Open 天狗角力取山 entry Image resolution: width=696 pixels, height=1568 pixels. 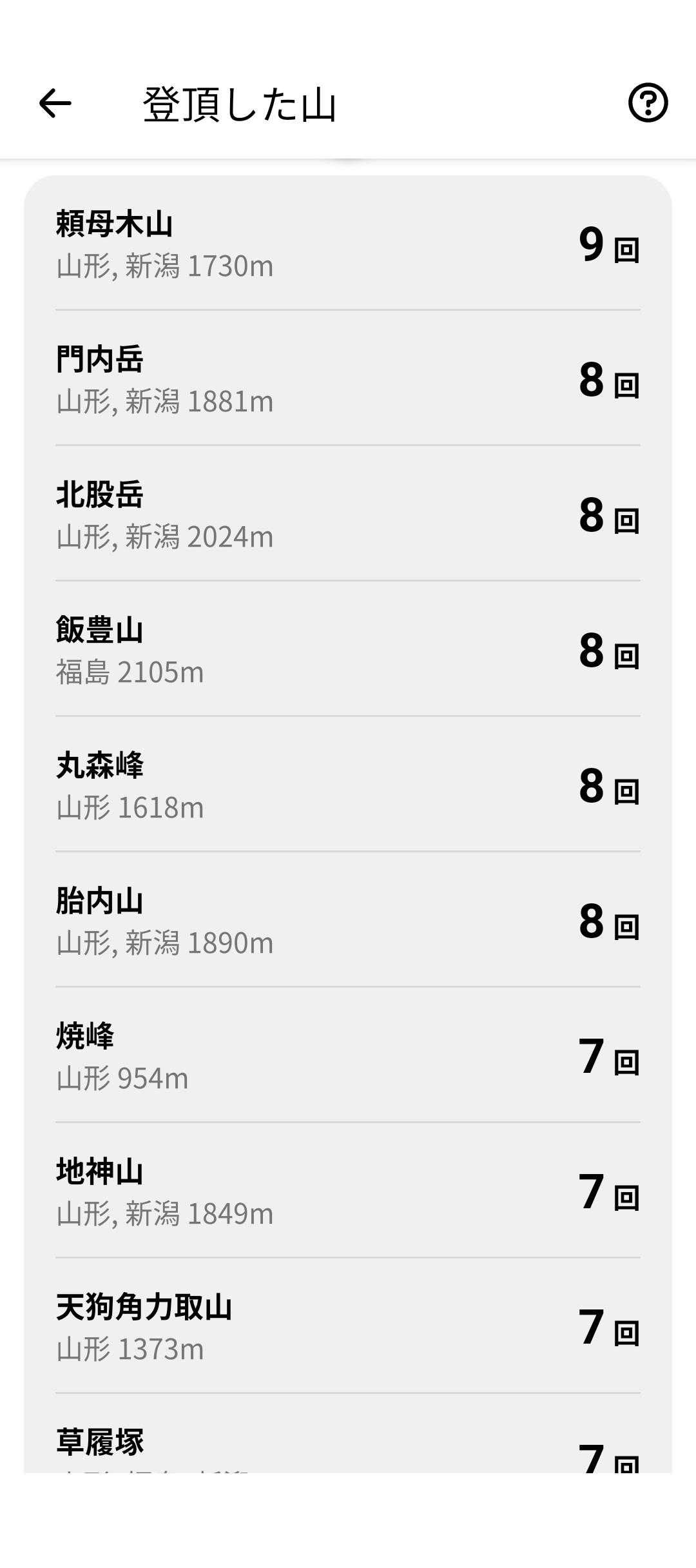pos(348,1327)
